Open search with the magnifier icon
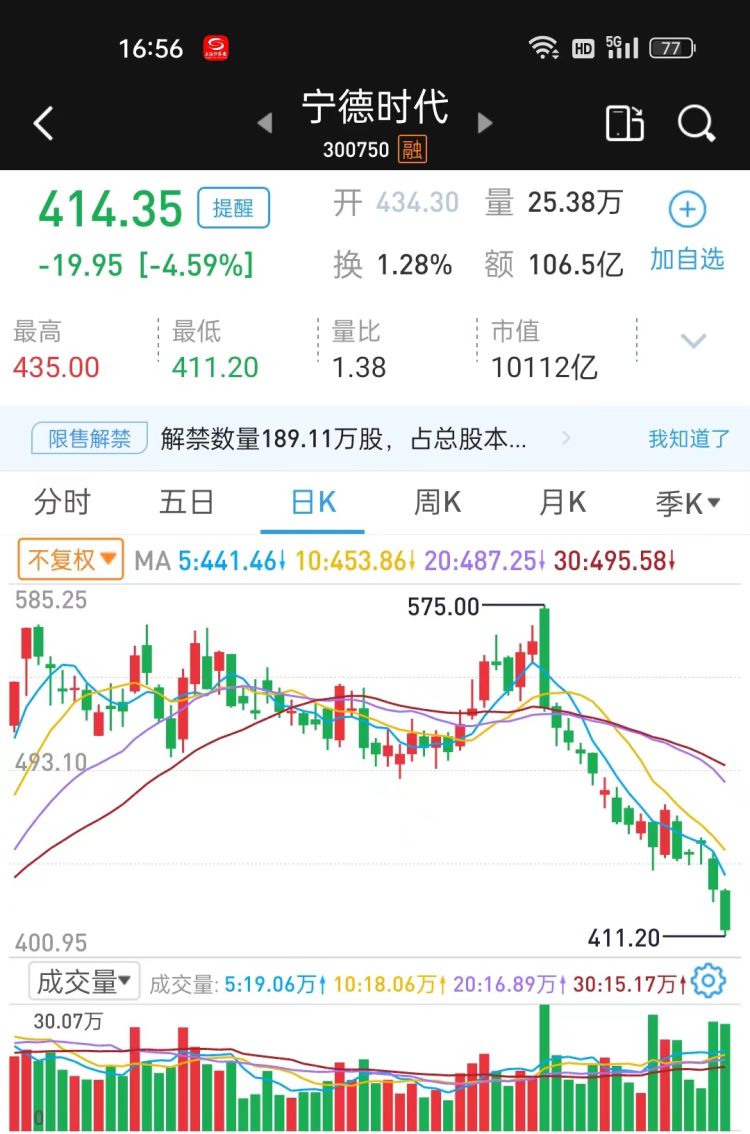Viewport: 750px width, 1134px height. tap(695, 122)
